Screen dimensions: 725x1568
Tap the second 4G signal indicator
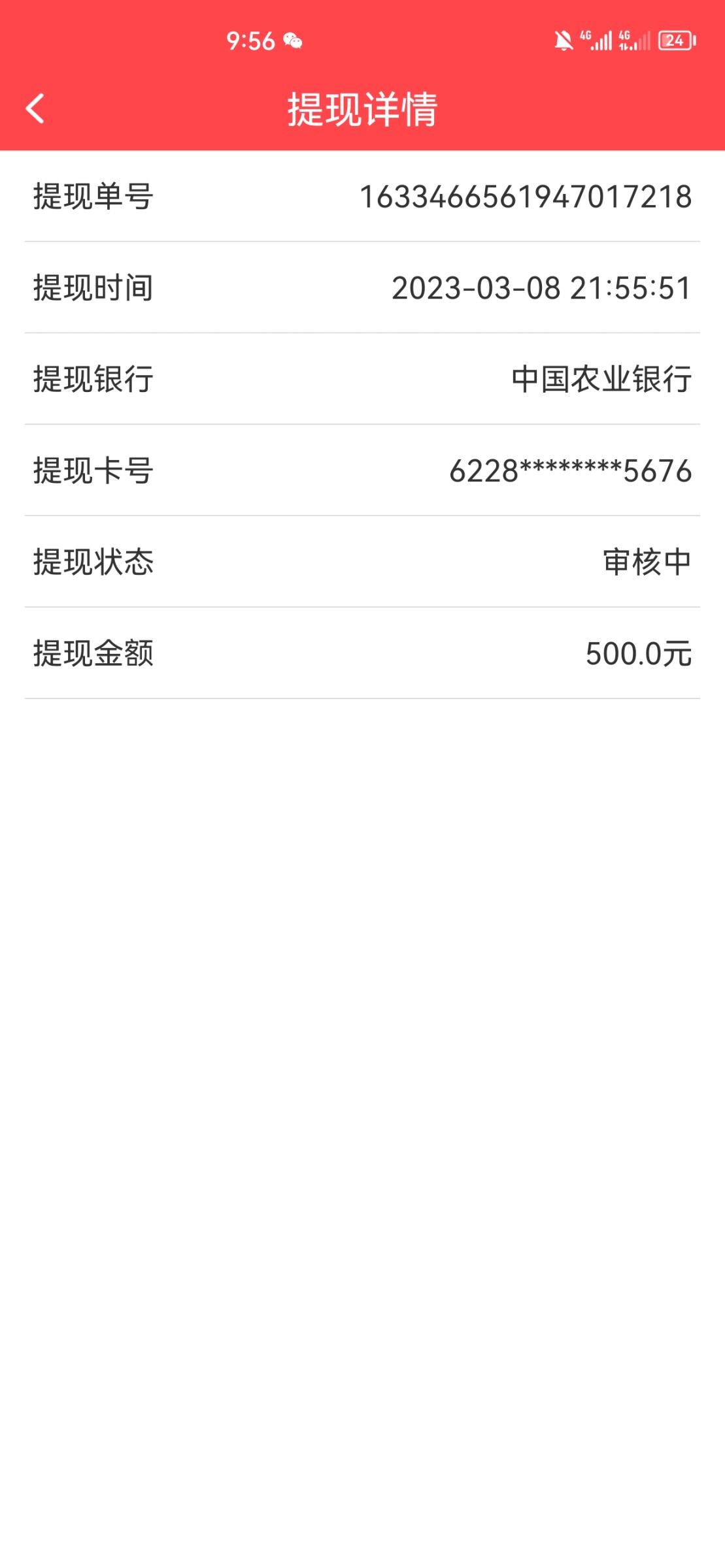(x=630, y=41)
